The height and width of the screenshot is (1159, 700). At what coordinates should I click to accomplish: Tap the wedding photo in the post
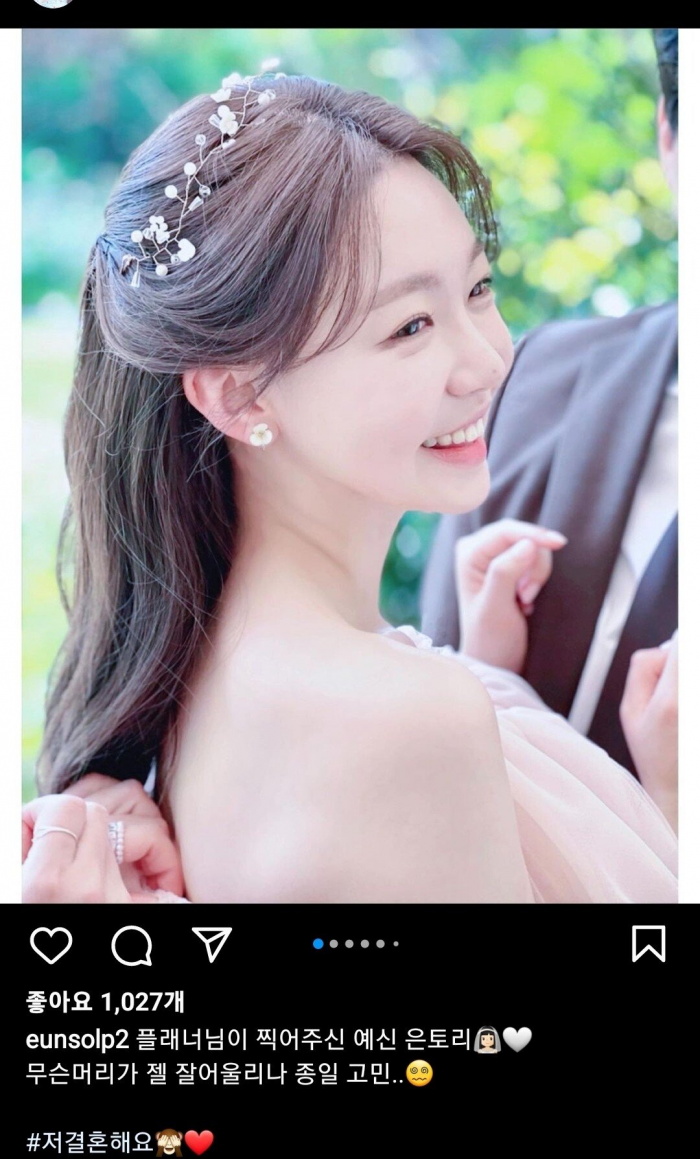pyautogui.click(x=350, y=465)
